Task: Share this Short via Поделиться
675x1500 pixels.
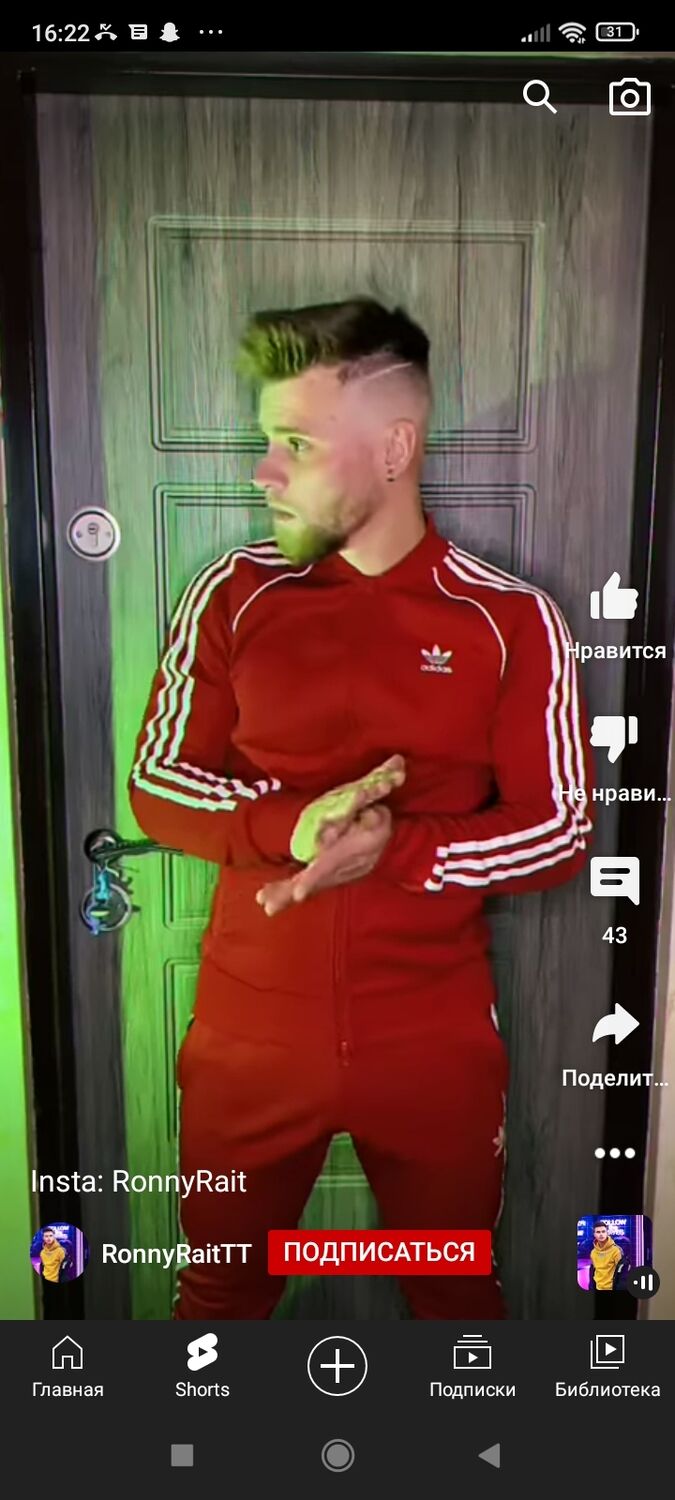Action: click(614, 1026)
